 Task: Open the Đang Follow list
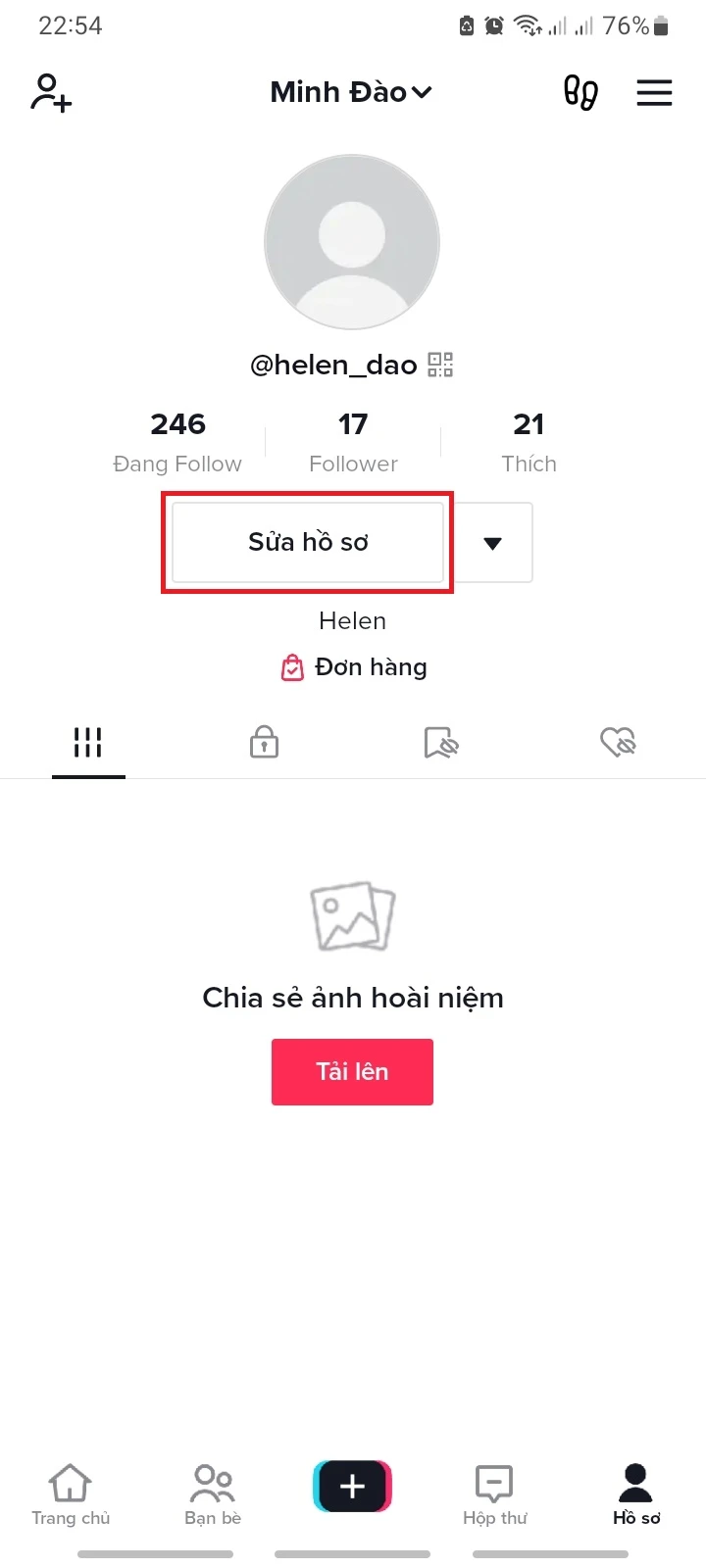(x=177, y=441)
